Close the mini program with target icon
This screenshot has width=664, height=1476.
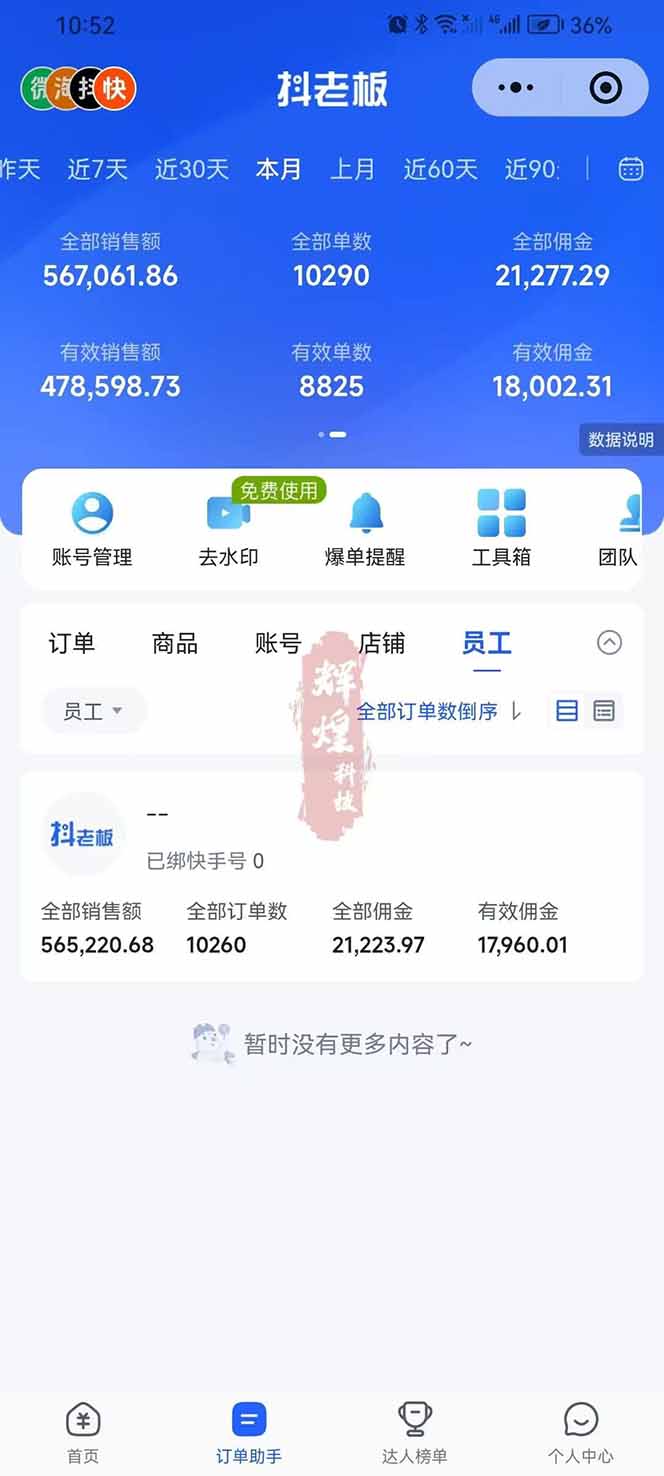point(606,88)
